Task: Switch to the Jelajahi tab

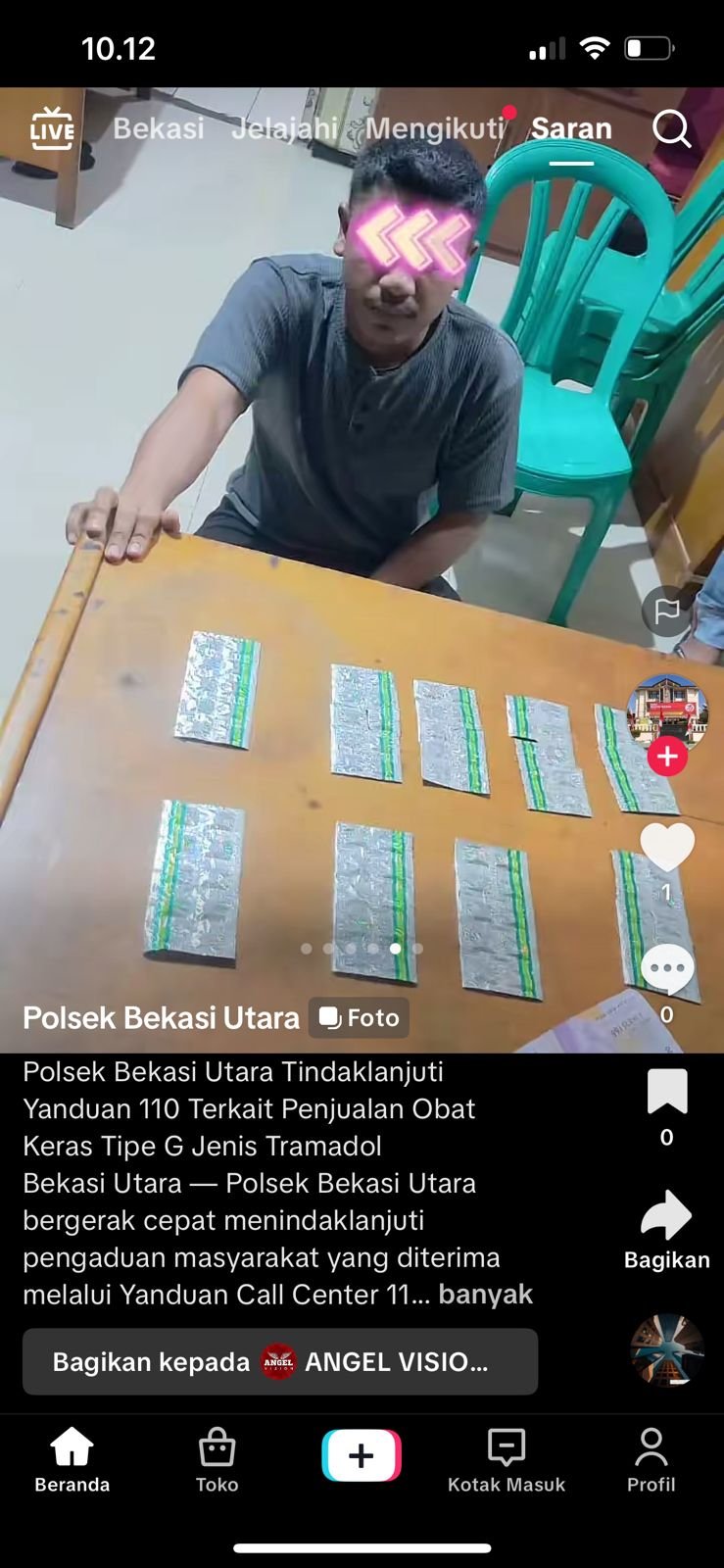Action: click(x=284, y=128)
